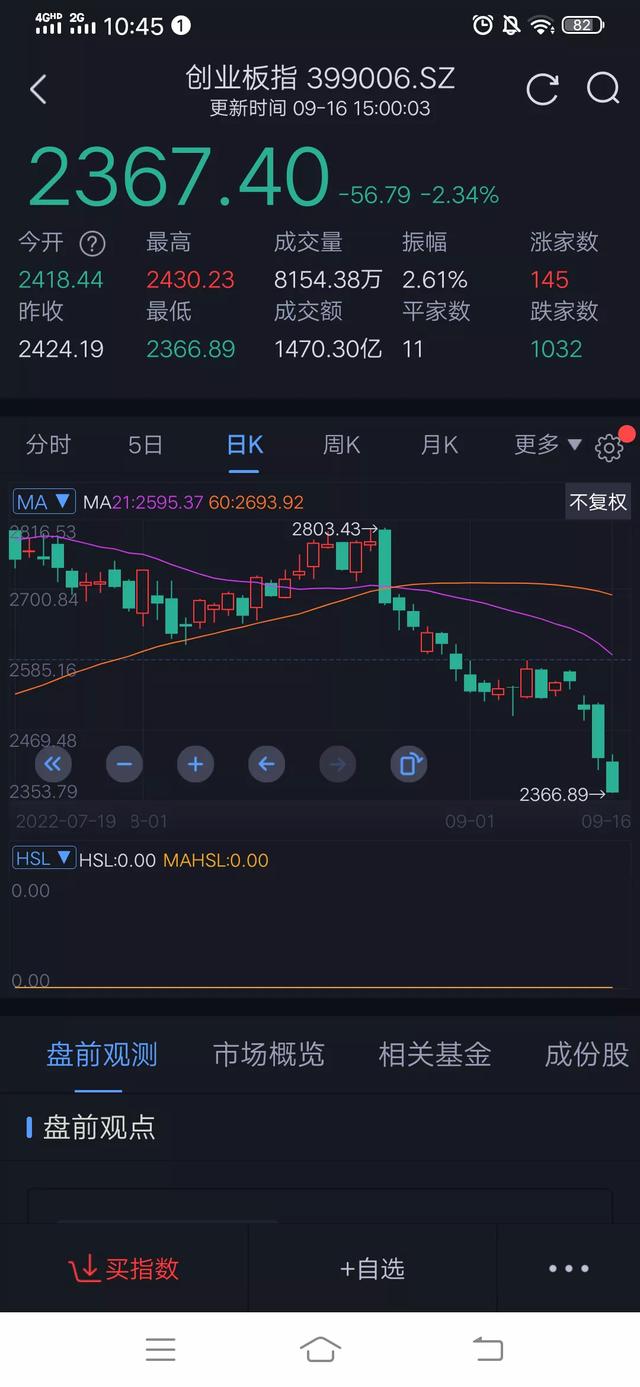Image resolution: width=640 pixels, height=1387 pixels.
Task: Switch to the 5日 chart tab
Action: [146, 445]
